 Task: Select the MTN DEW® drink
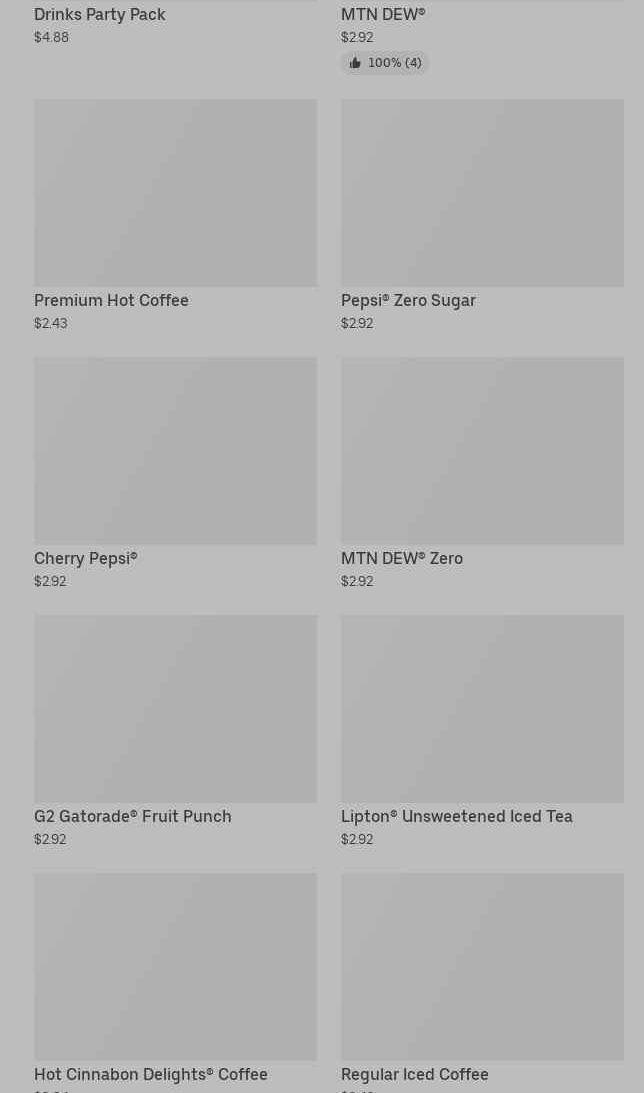click(383, 15)
